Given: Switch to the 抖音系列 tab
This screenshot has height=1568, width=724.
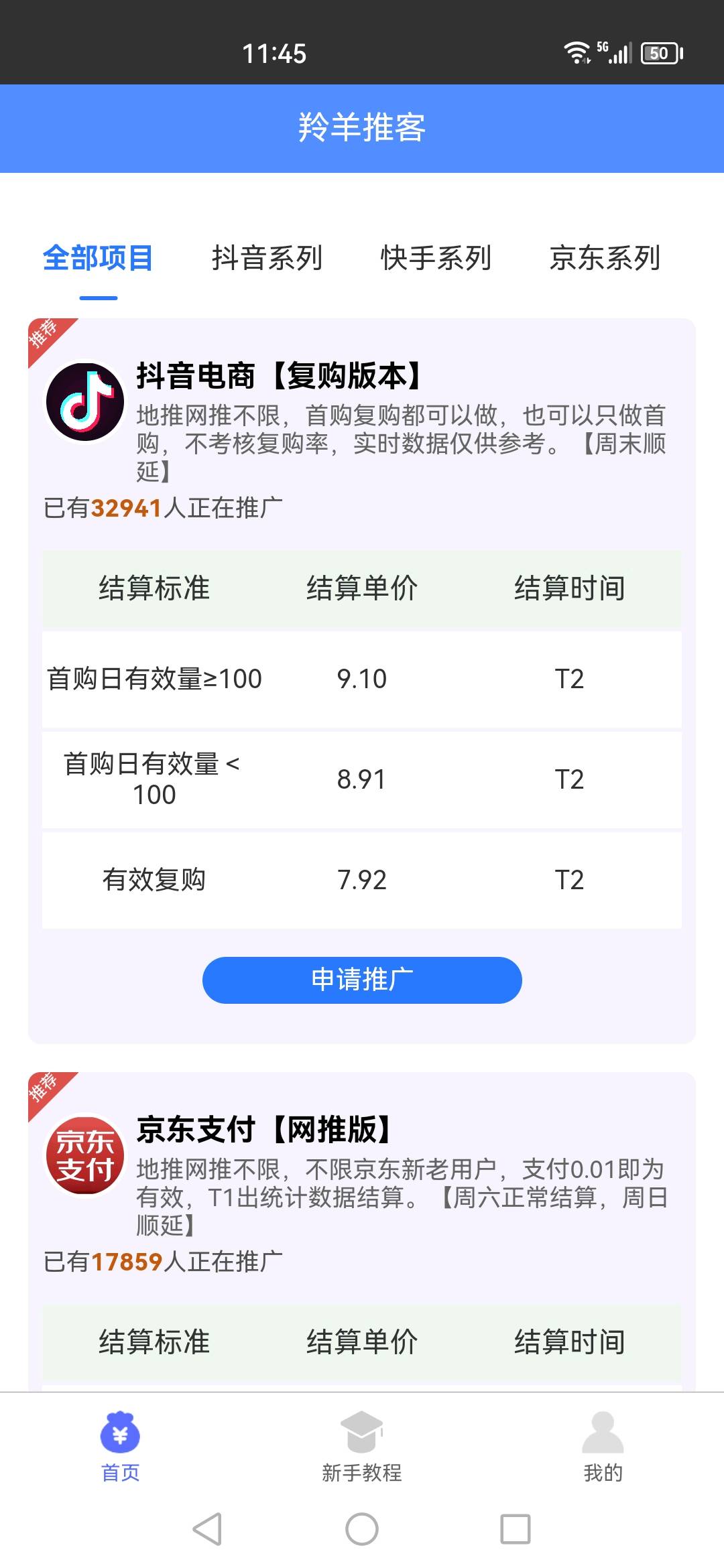Looking at the screenshot, I should pos(267,258).
